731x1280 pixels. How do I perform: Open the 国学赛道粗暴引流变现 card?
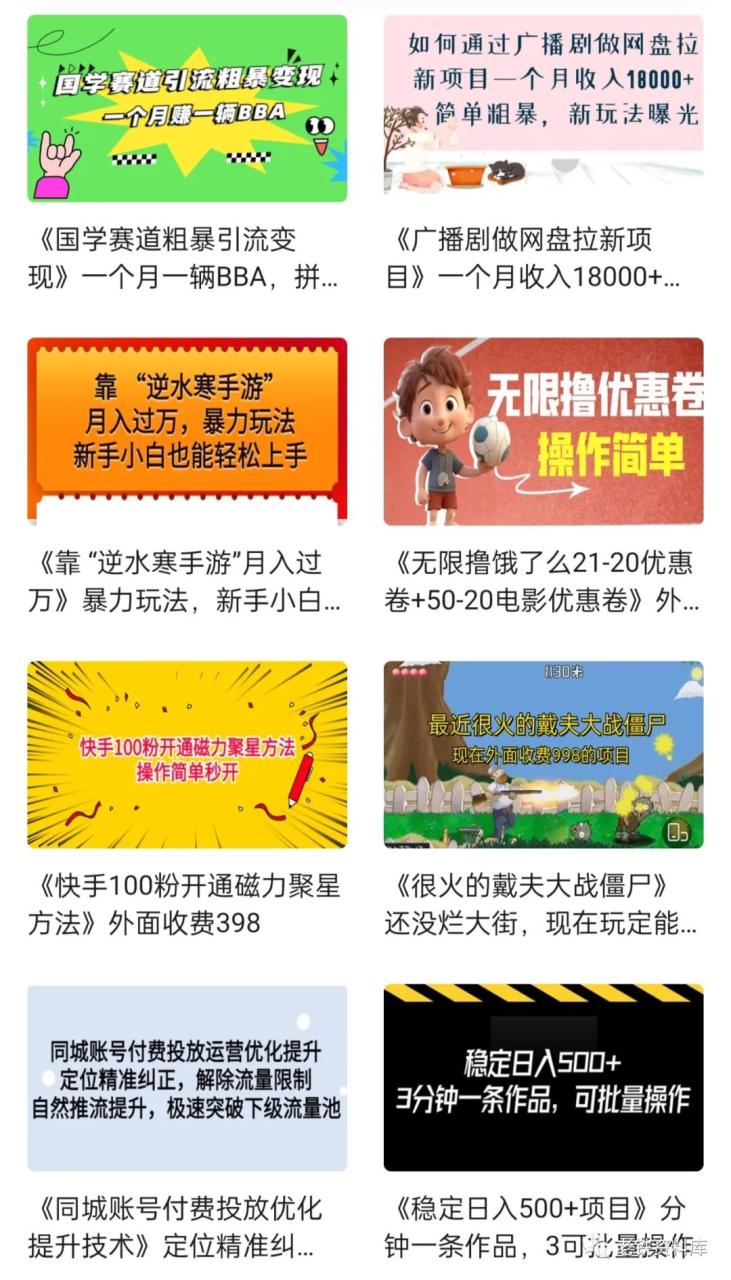[187, 109]
